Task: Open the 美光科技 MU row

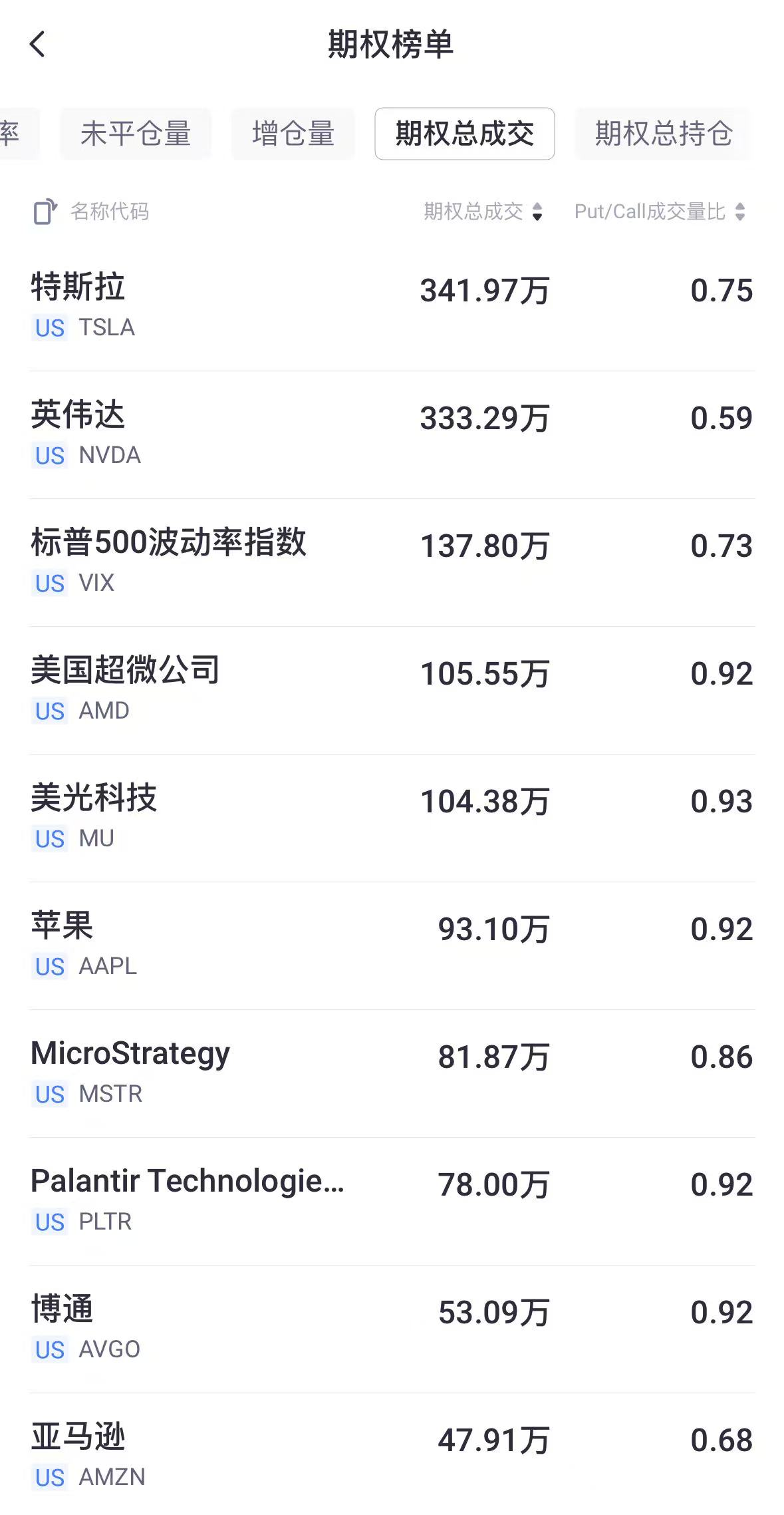Action: click(392, 818)
